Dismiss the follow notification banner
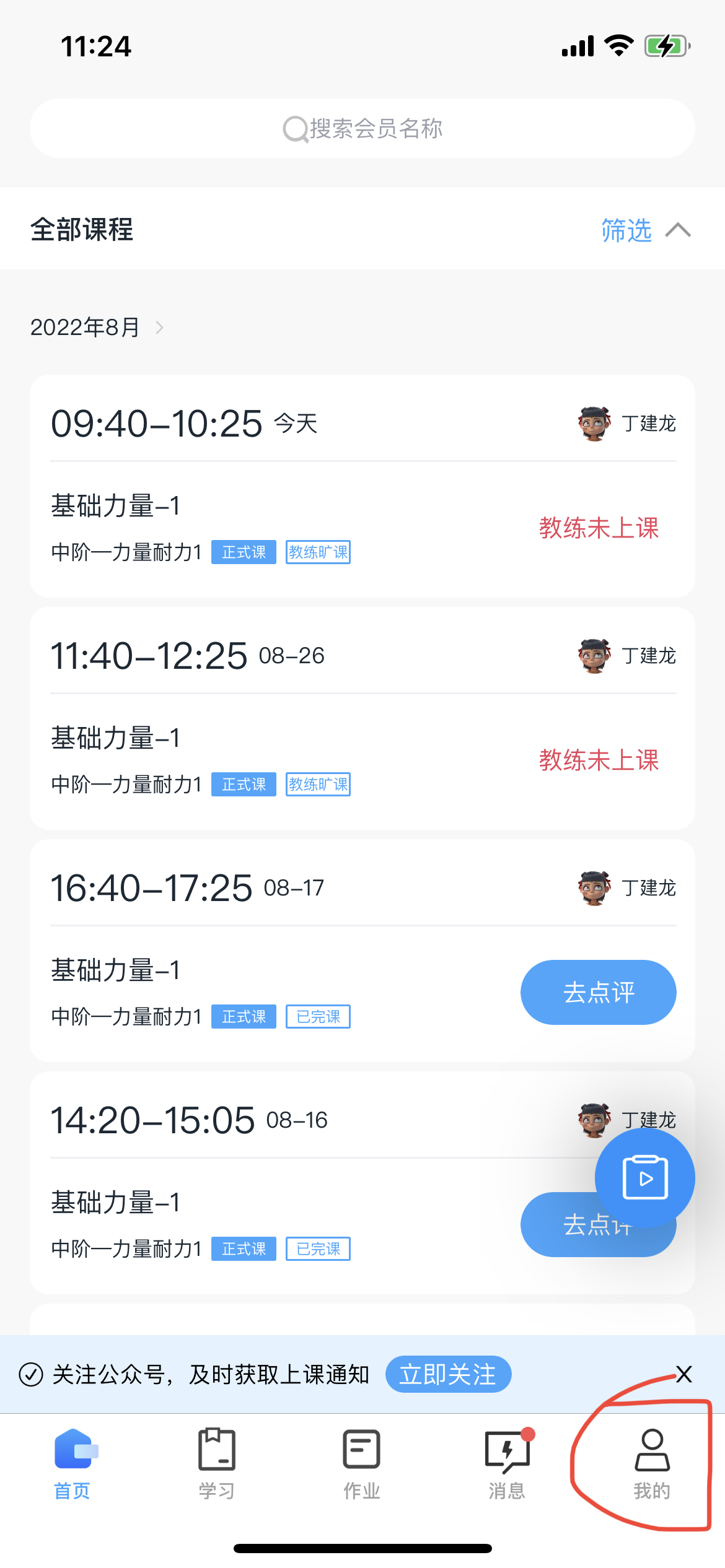Viewport: 725px width, 1568px height. (683, 1374)
